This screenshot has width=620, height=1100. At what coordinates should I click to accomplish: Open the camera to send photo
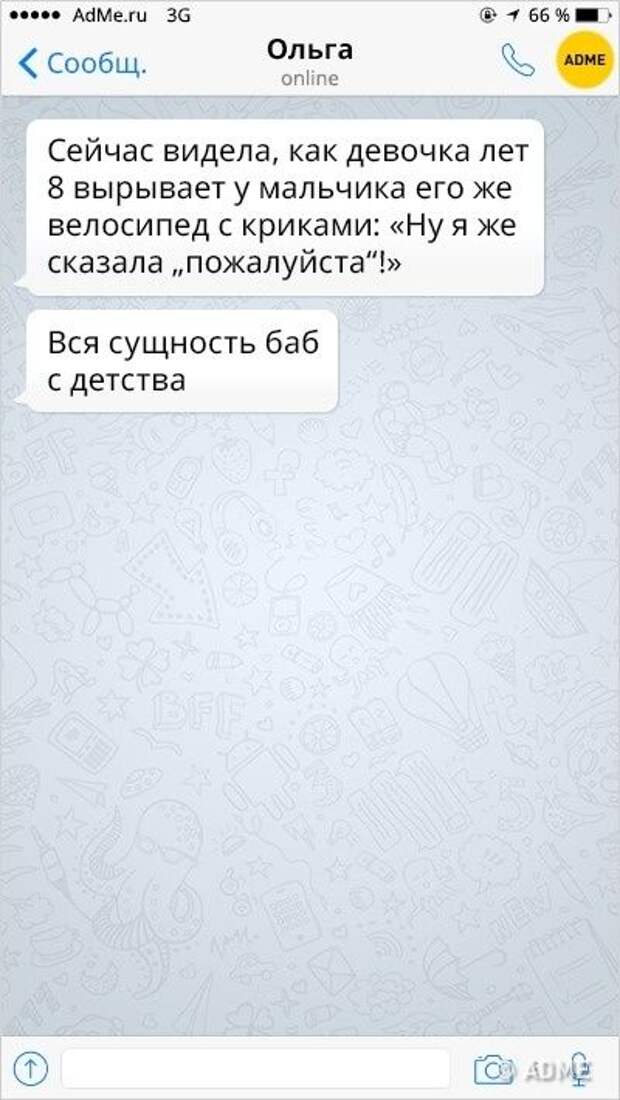click(493, 1069)
